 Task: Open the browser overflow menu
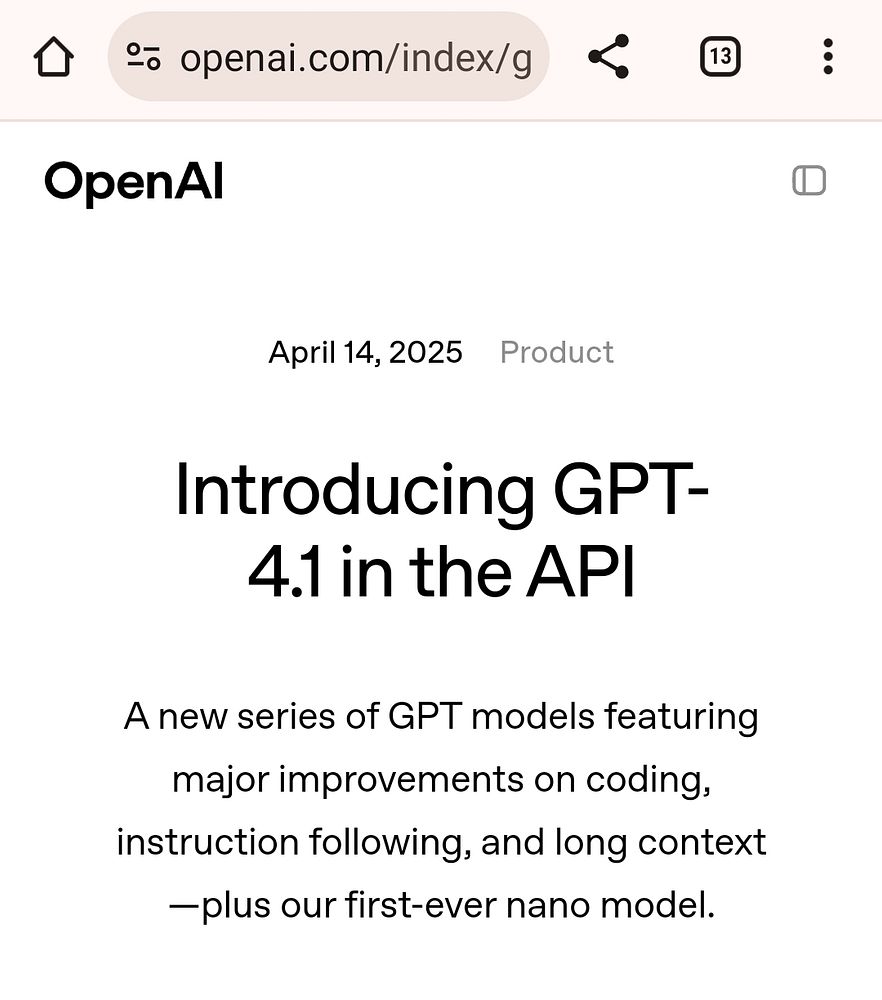click(827, 57)
